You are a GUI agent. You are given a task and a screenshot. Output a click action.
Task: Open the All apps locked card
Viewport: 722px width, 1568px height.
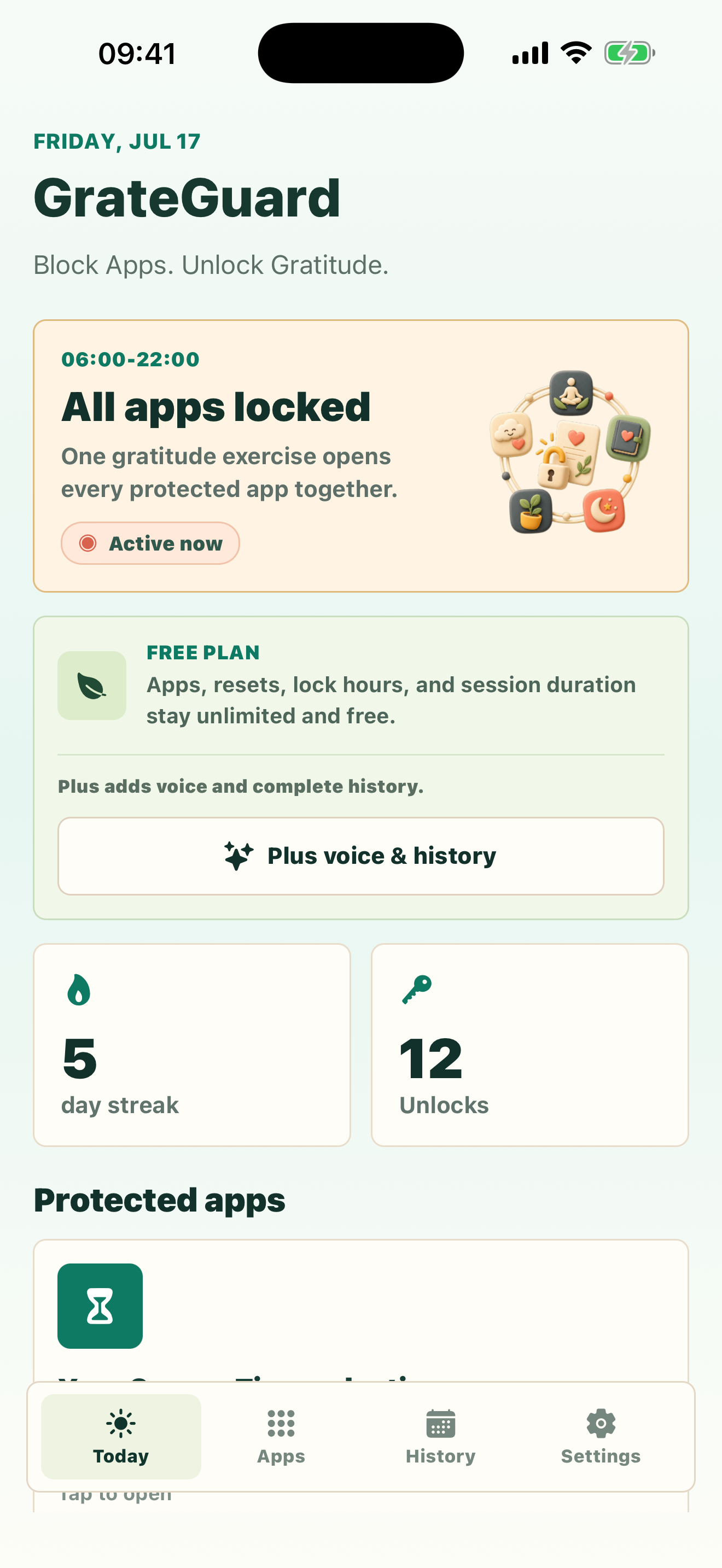point(360,456)
